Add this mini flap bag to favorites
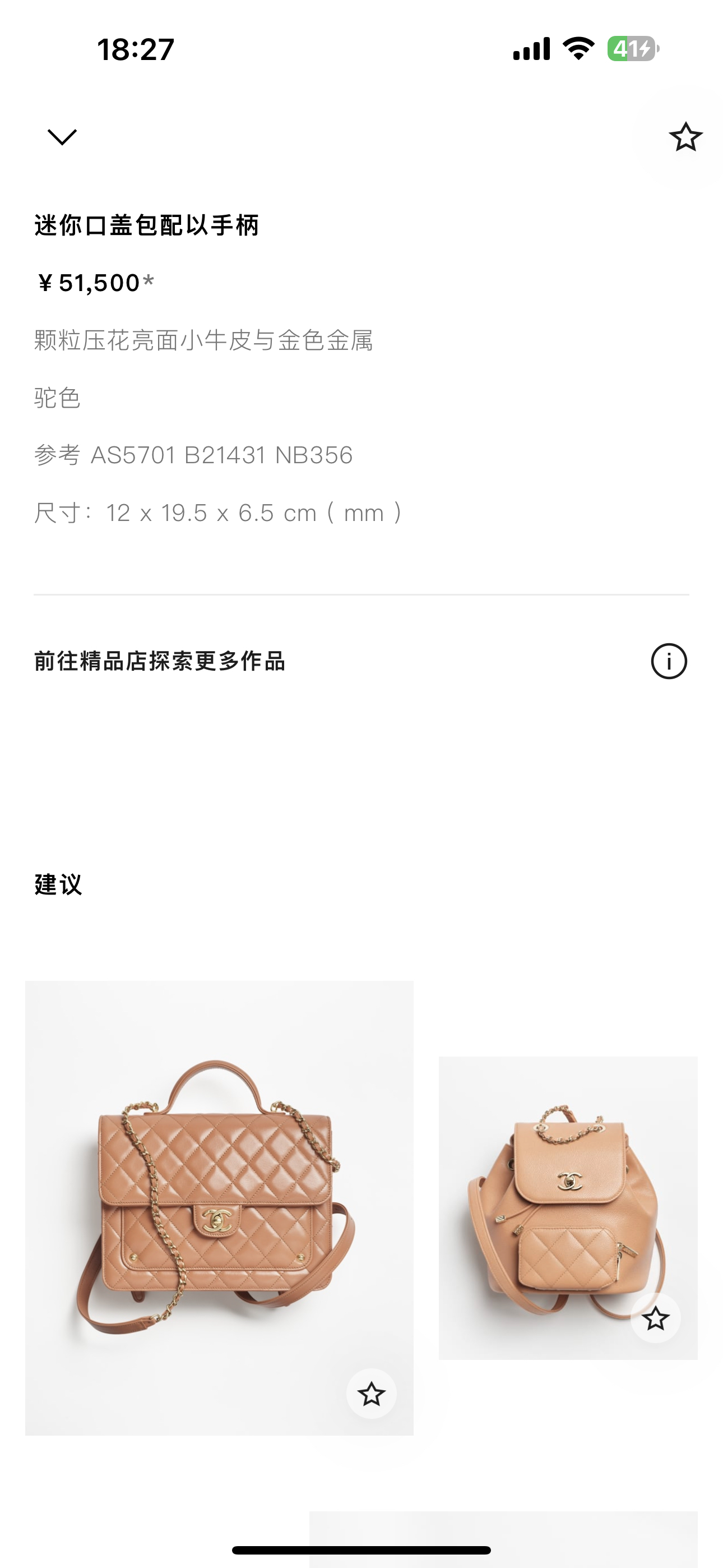Viewport: 723px width, 1568px height. click(685, 137)
